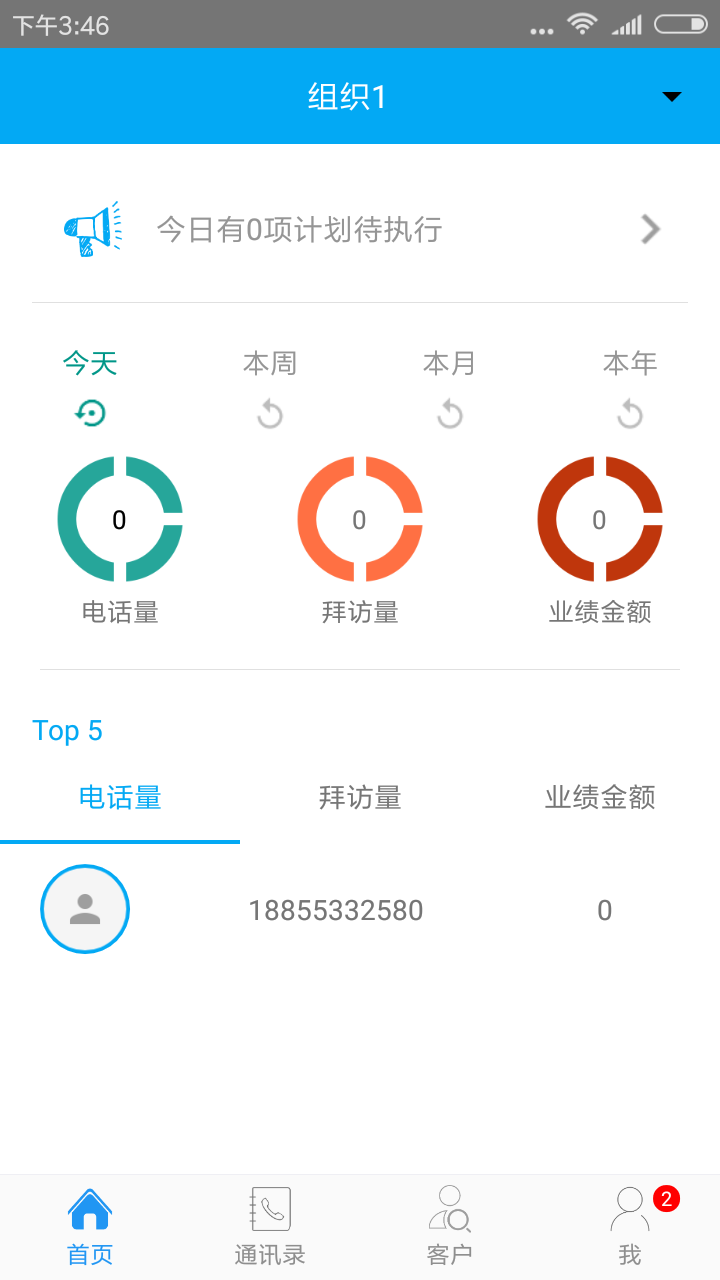Switch to the 业绩金额 tab in Top 5
720x1280 pixels.
click(598, 798)
